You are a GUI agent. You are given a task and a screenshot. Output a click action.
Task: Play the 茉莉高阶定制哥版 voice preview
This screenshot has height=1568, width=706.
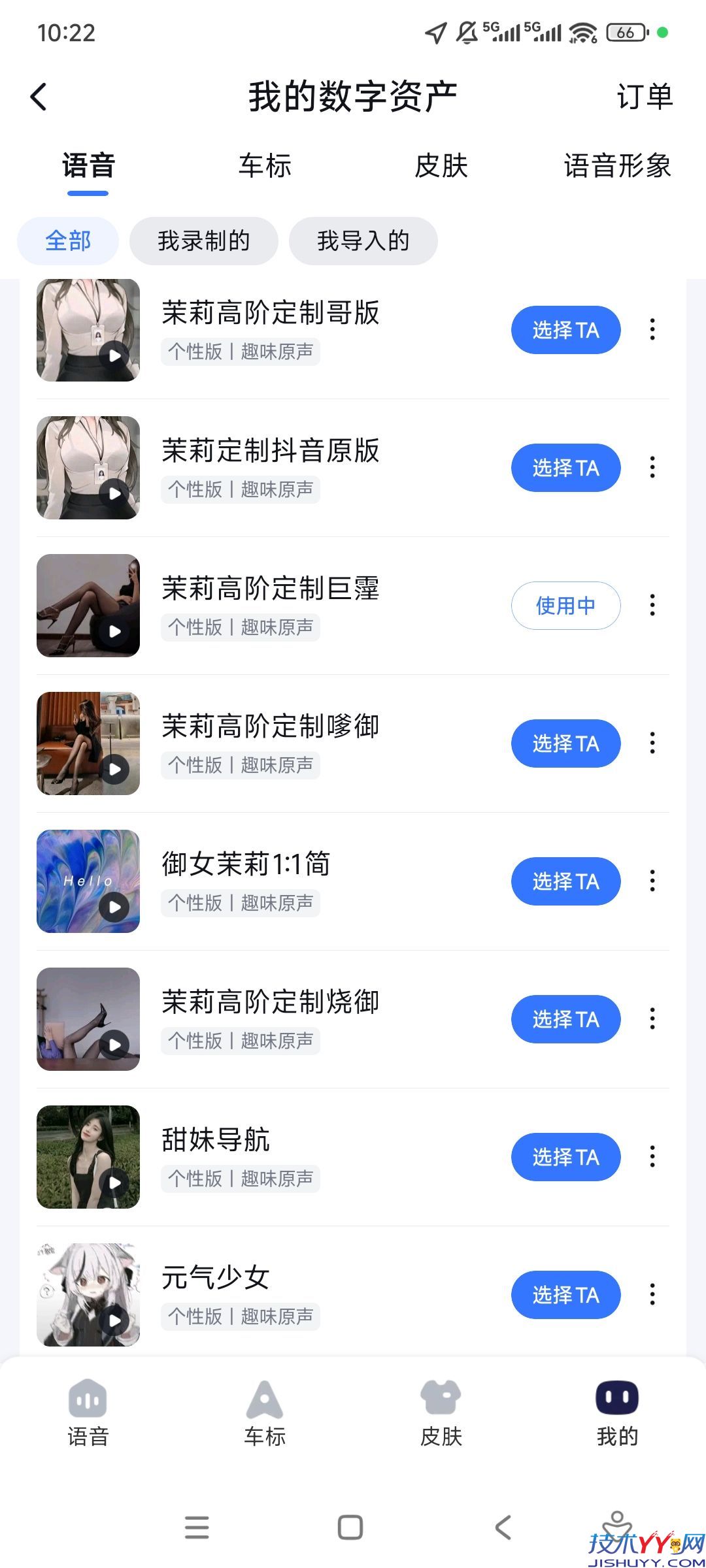point(116,355)
